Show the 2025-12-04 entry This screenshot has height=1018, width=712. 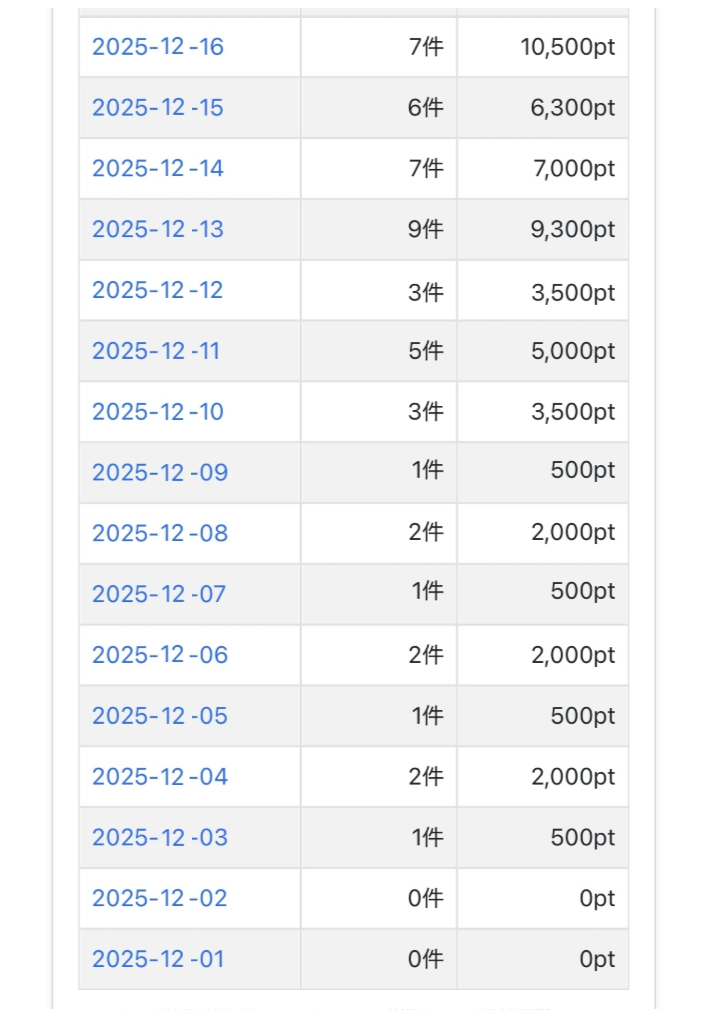point(160,777)
